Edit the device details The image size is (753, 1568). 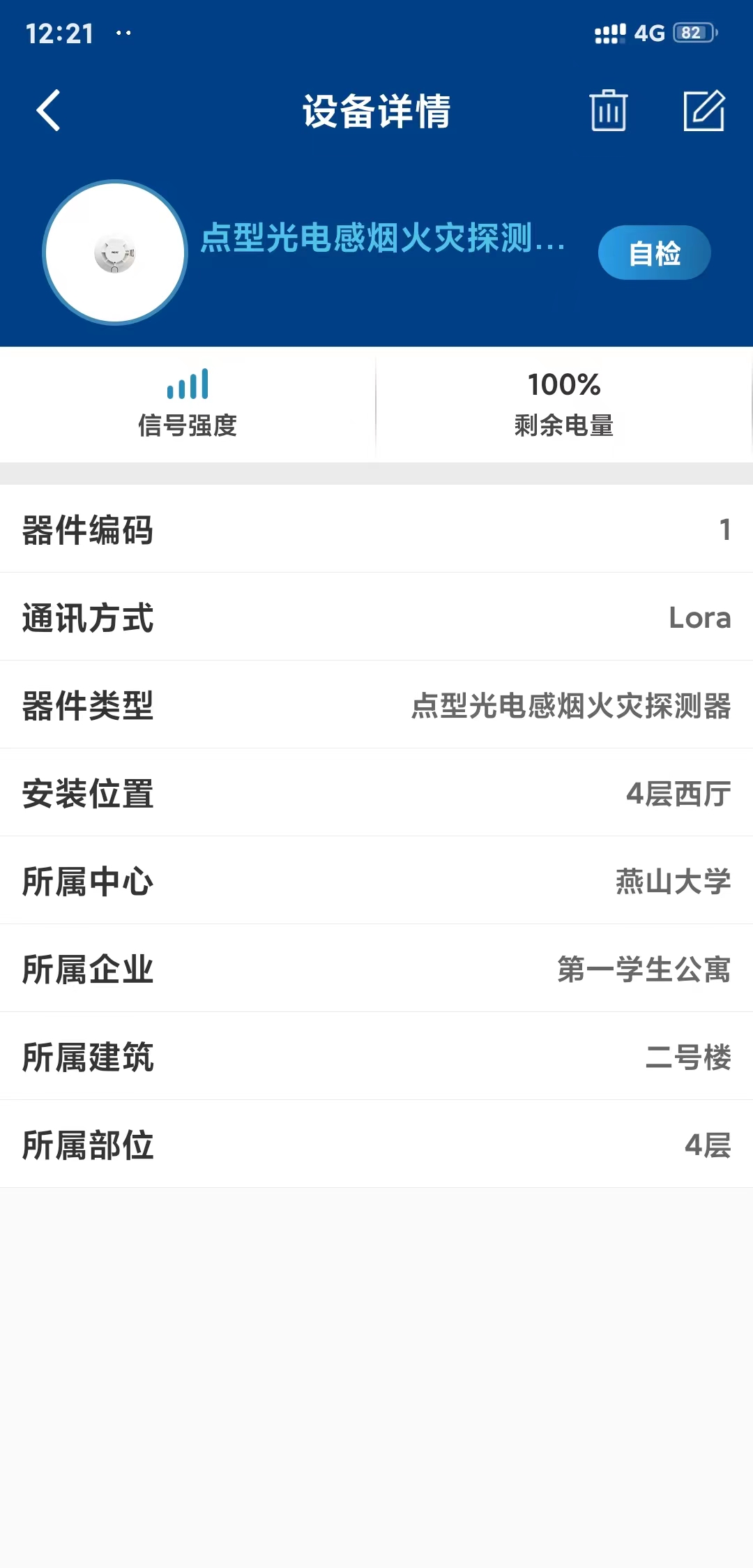pyautogui.click(x=704, y=110)
